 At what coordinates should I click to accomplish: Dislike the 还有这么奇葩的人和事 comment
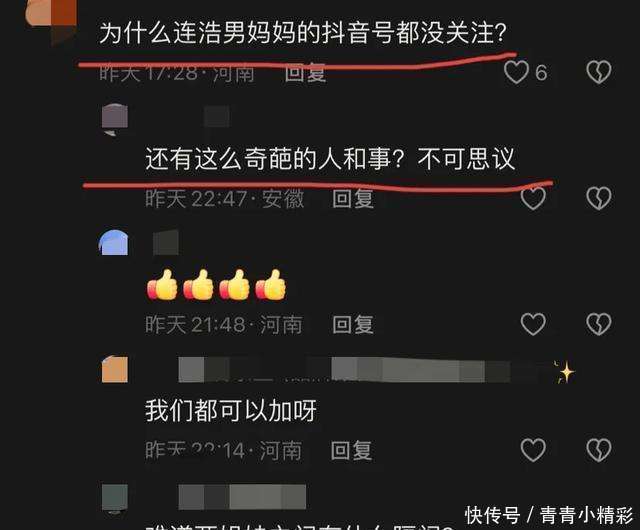pyautogui.click(x=598, y=198)
